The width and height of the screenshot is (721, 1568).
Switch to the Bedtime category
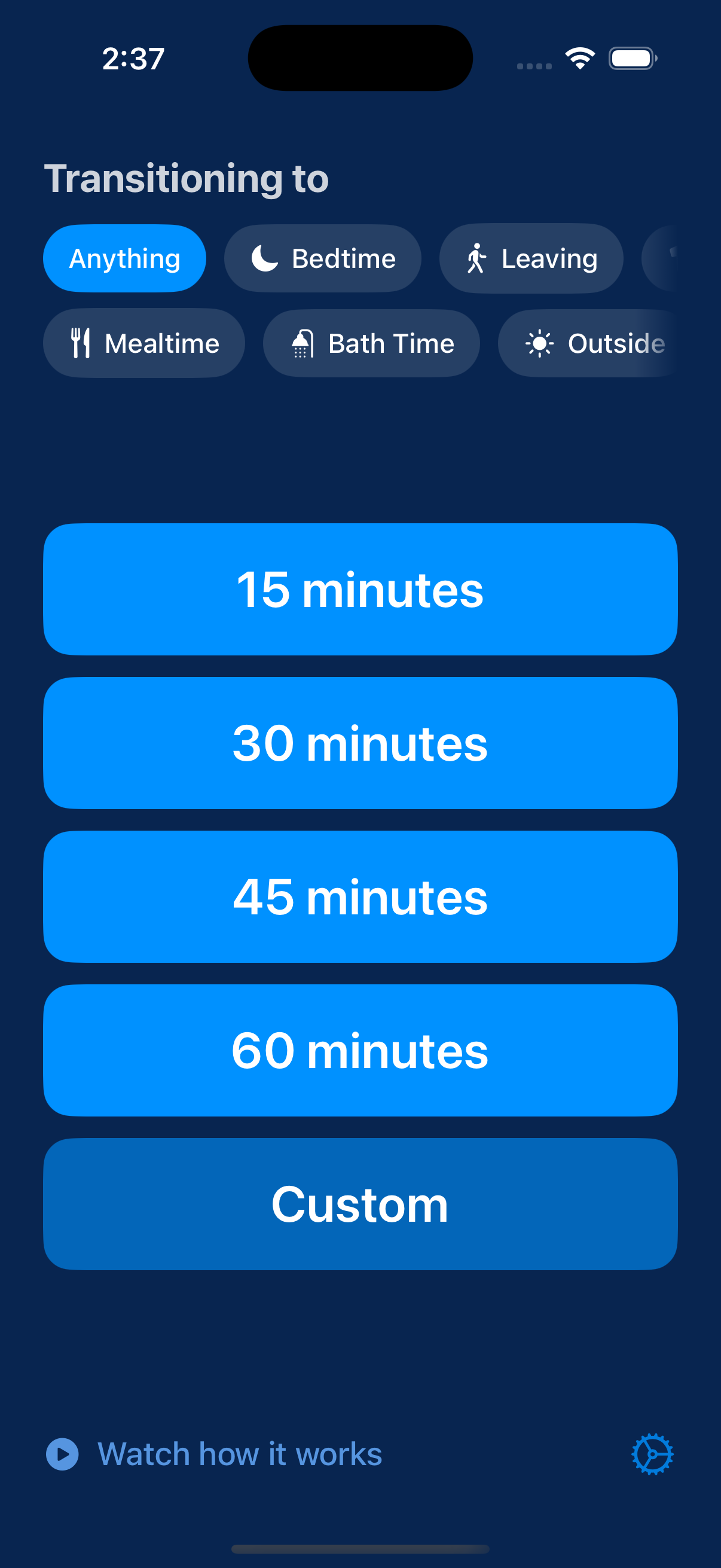coord(322,258)
